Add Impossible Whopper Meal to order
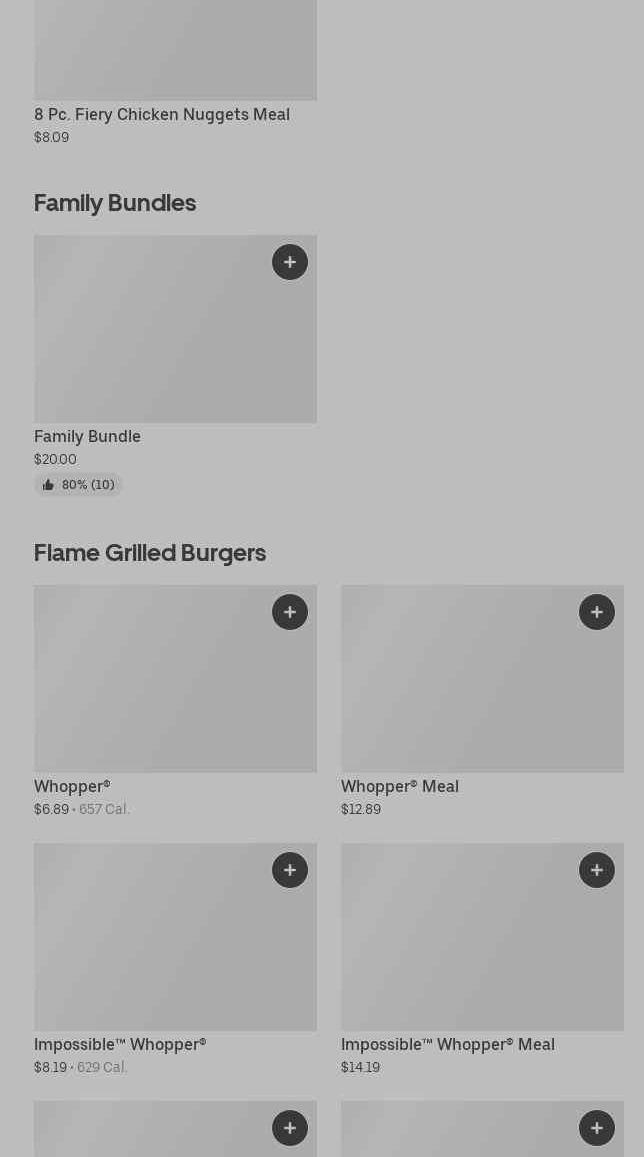Screen dimensions: 644x1157 click(597, 870)
